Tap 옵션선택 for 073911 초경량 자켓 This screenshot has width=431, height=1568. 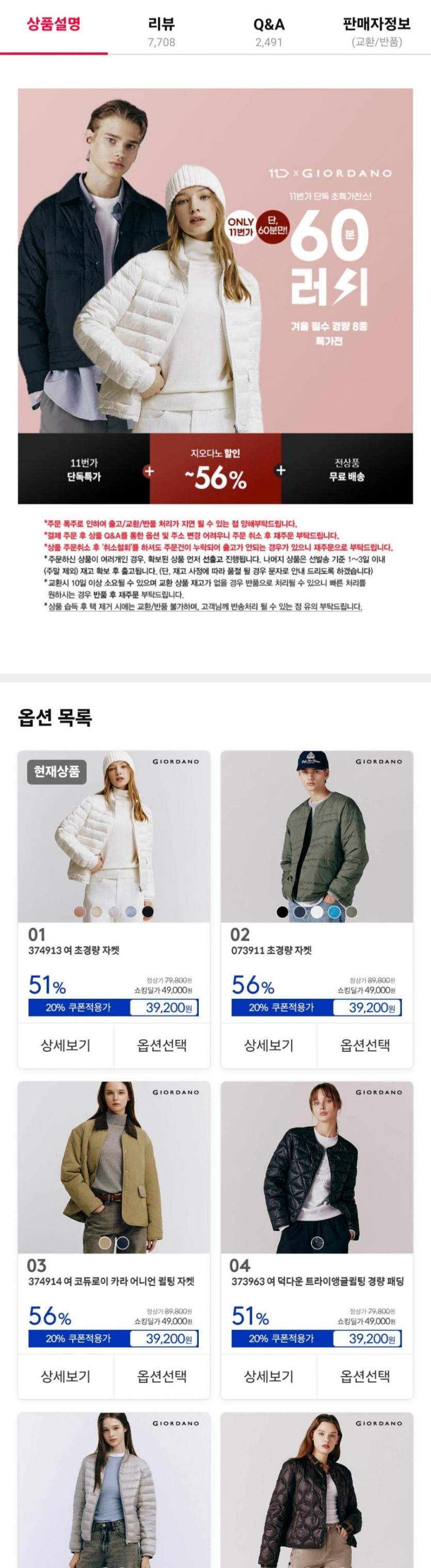point(364,1045)
